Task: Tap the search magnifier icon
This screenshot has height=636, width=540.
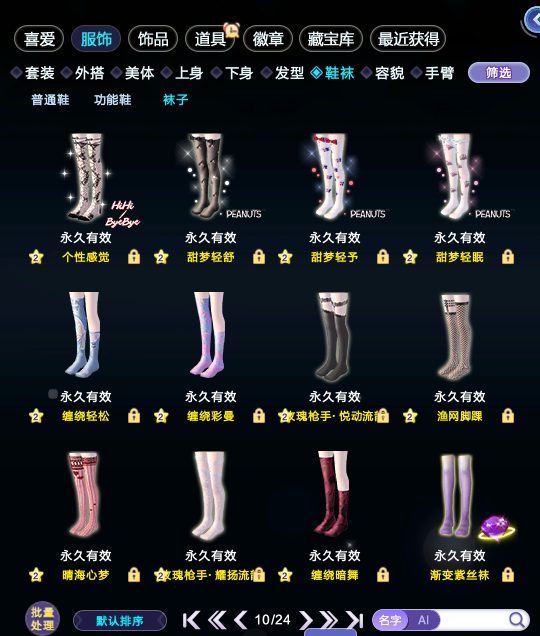Action: pos(516,620)
